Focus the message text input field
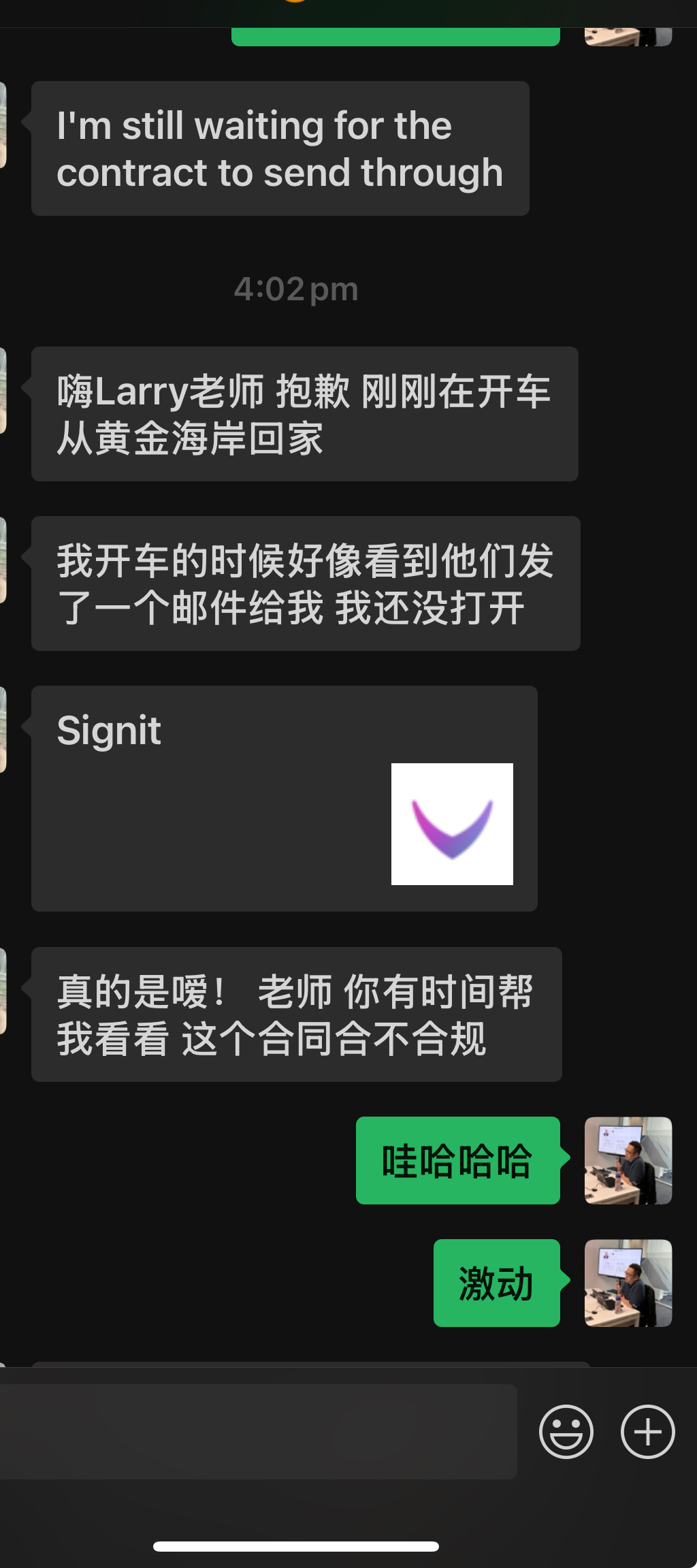The height and width of the screenshot is (1568, 697). coord(257,1431)
